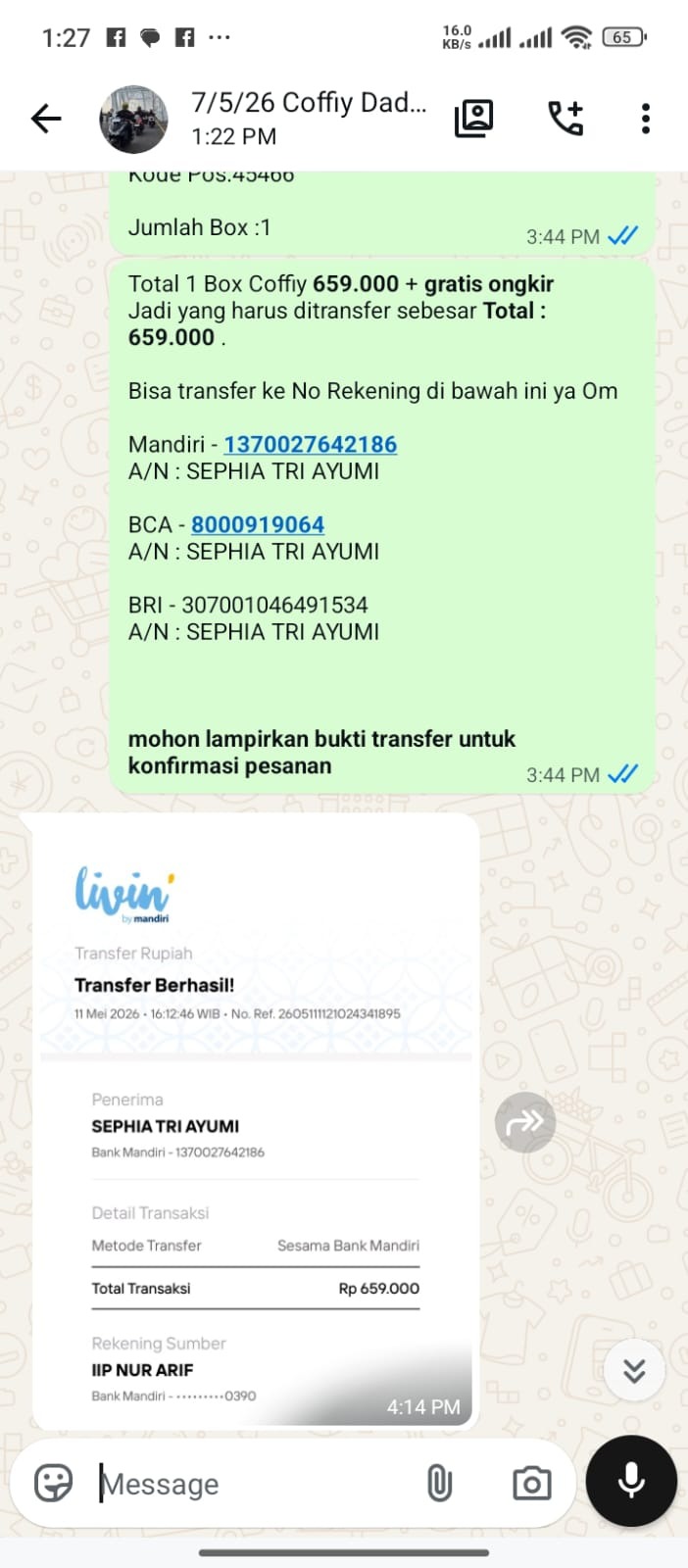Jump to the latest messages

pyautogui.click(x=634, y=1370)
